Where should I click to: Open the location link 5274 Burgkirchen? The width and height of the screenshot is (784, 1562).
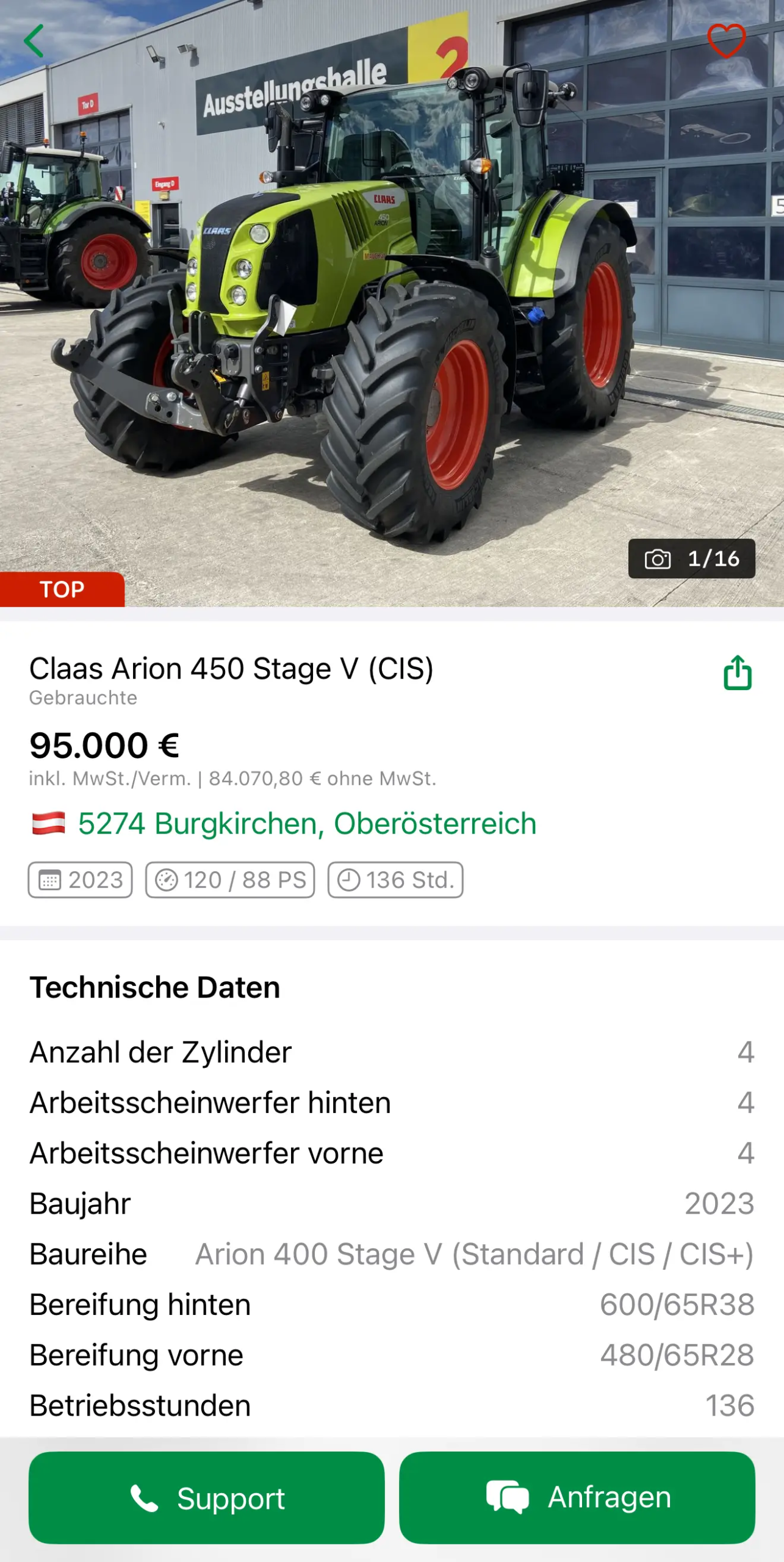[x=306, y=822]
